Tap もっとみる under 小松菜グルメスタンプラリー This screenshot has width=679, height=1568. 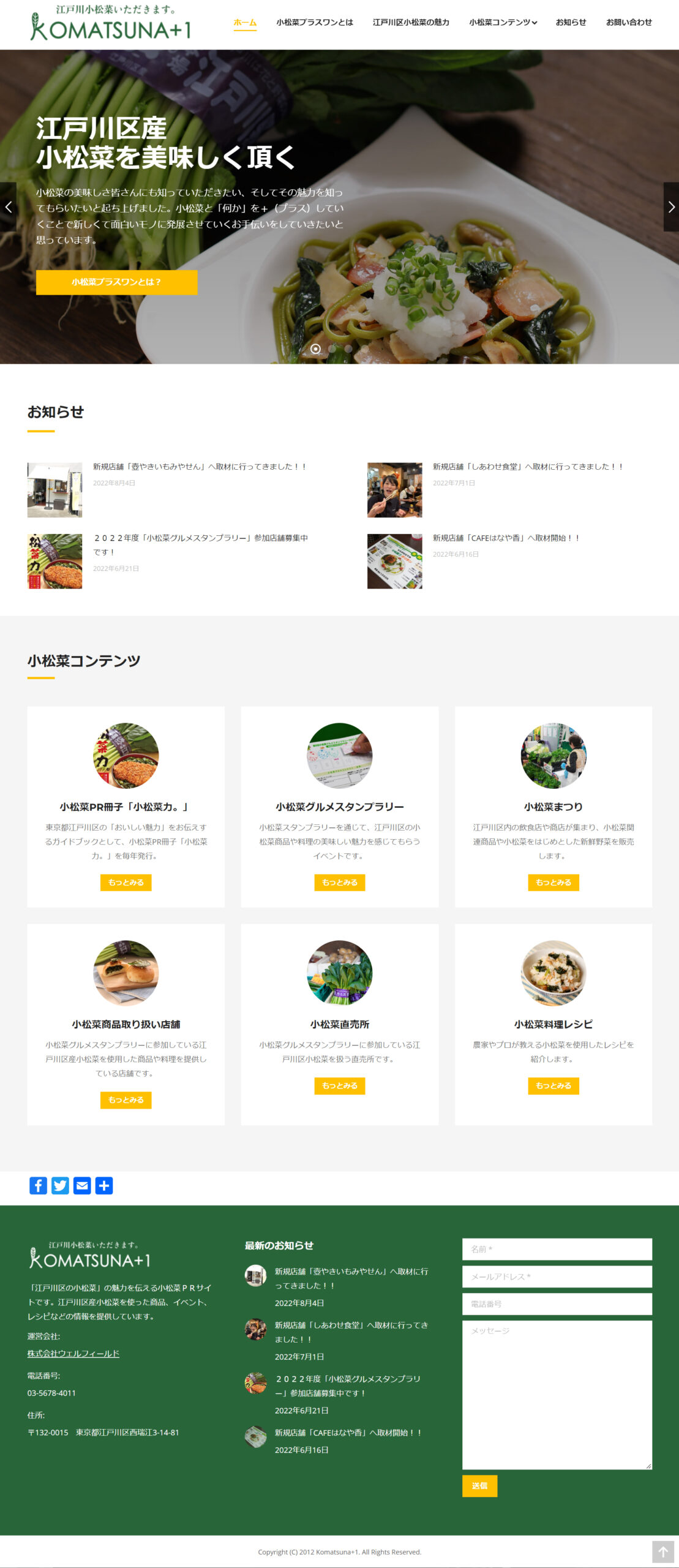339,883
